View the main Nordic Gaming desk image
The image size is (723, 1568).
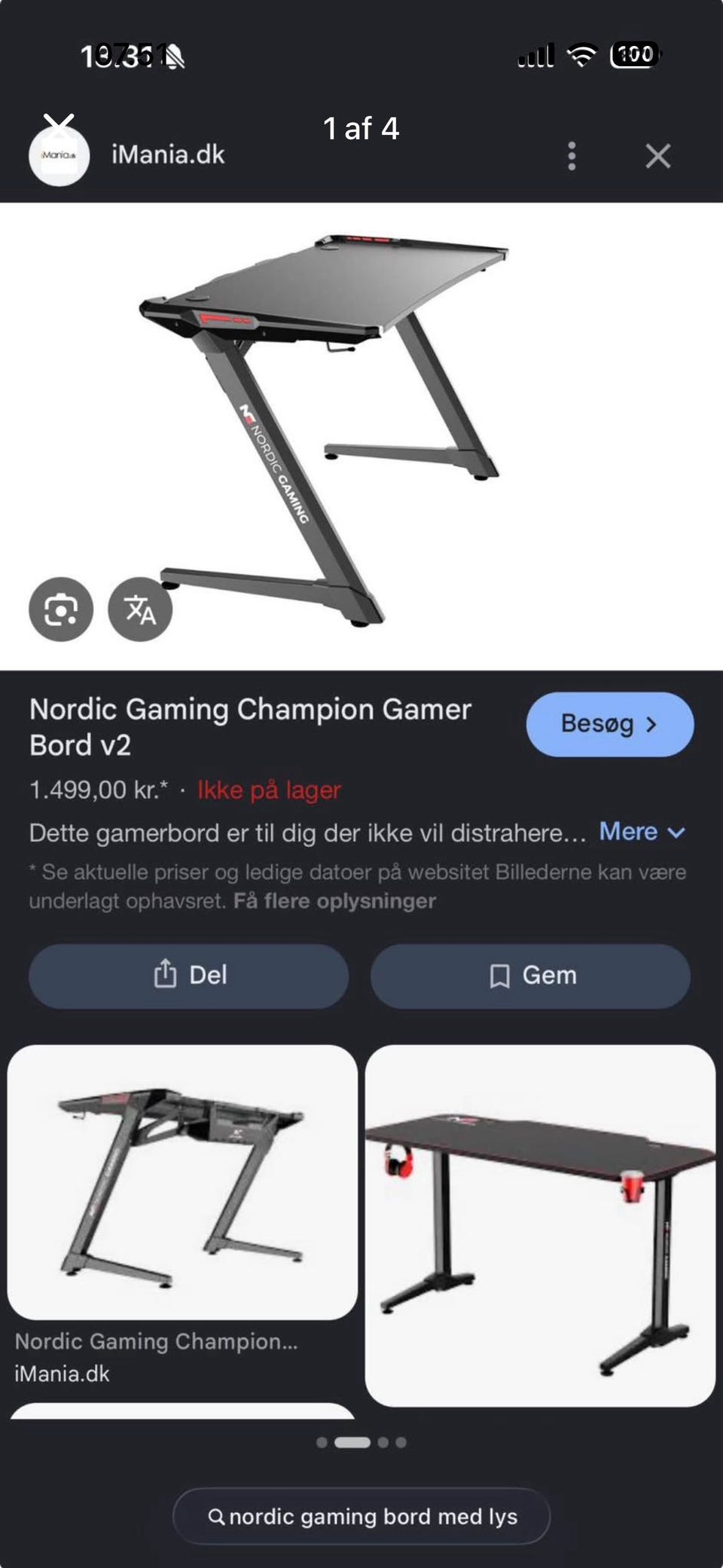coord(361,436)
